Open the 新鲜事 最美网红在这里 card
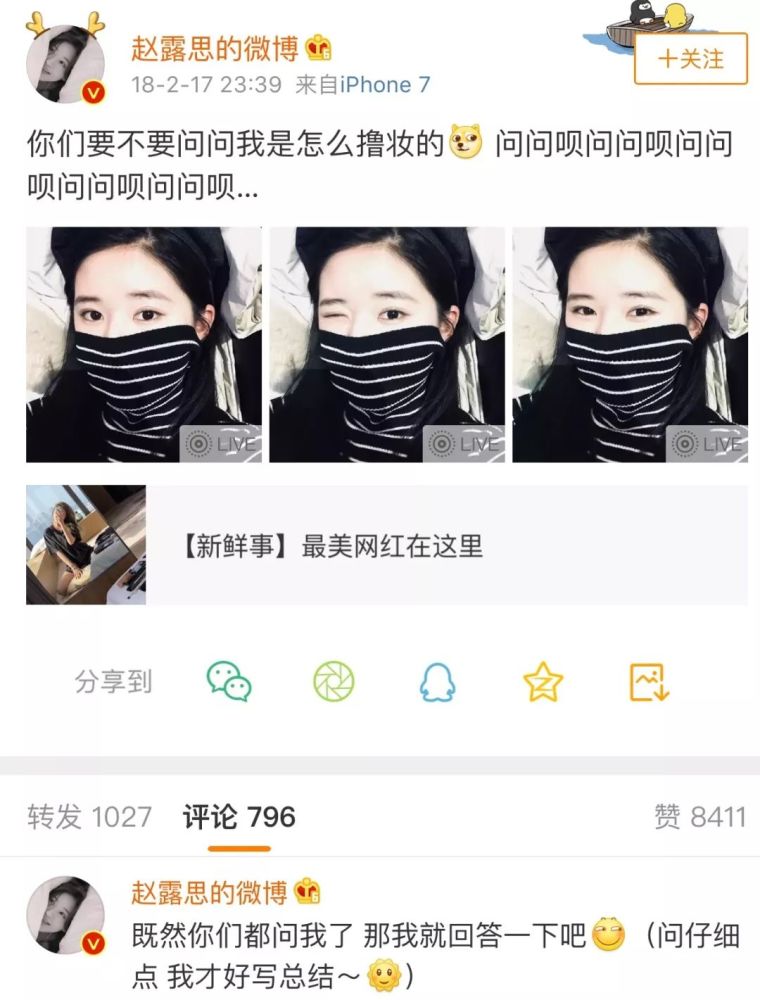 point(386,546)
